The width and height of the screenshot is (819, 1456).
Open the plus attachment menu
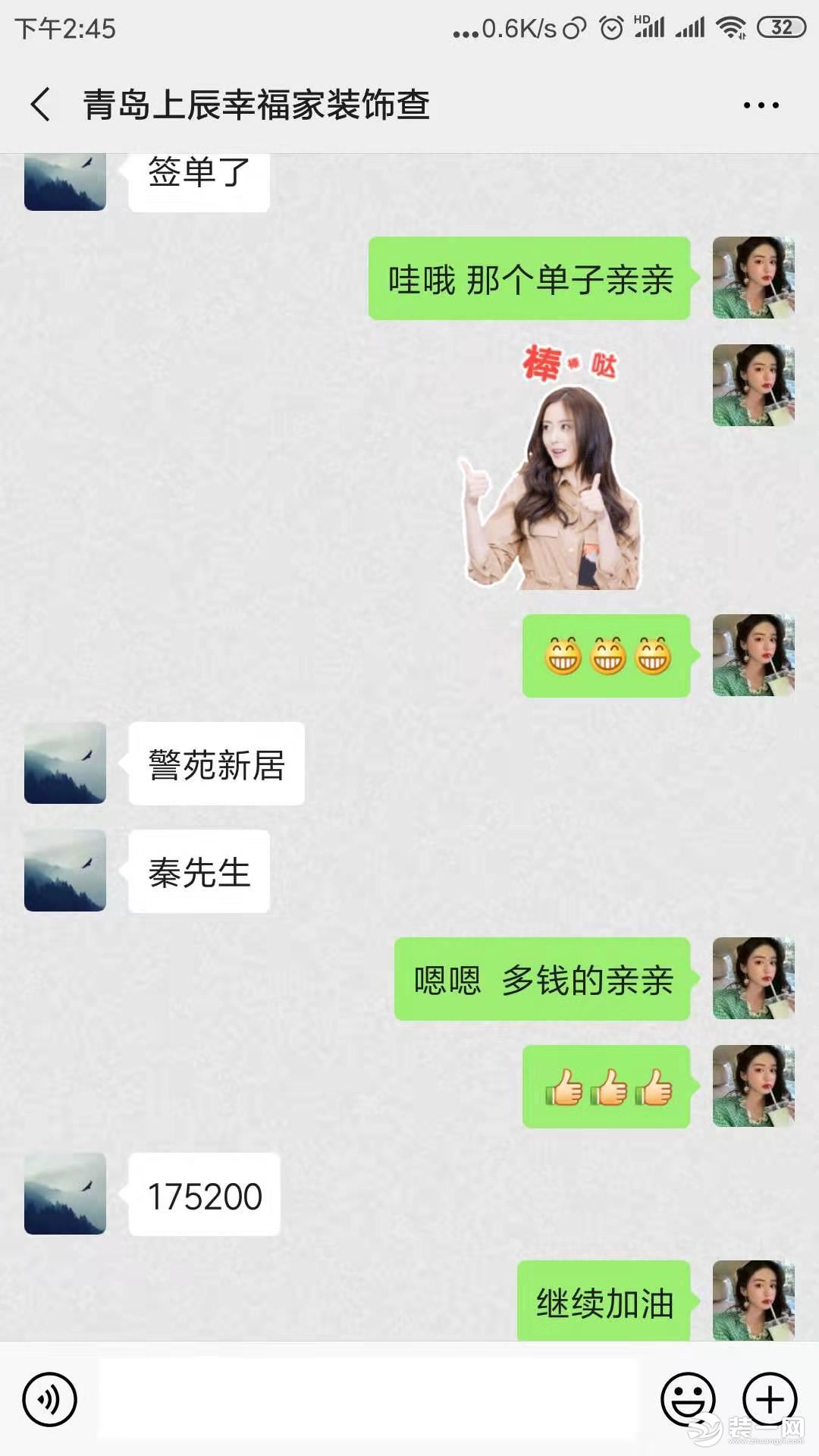[x=770, y=1399]
